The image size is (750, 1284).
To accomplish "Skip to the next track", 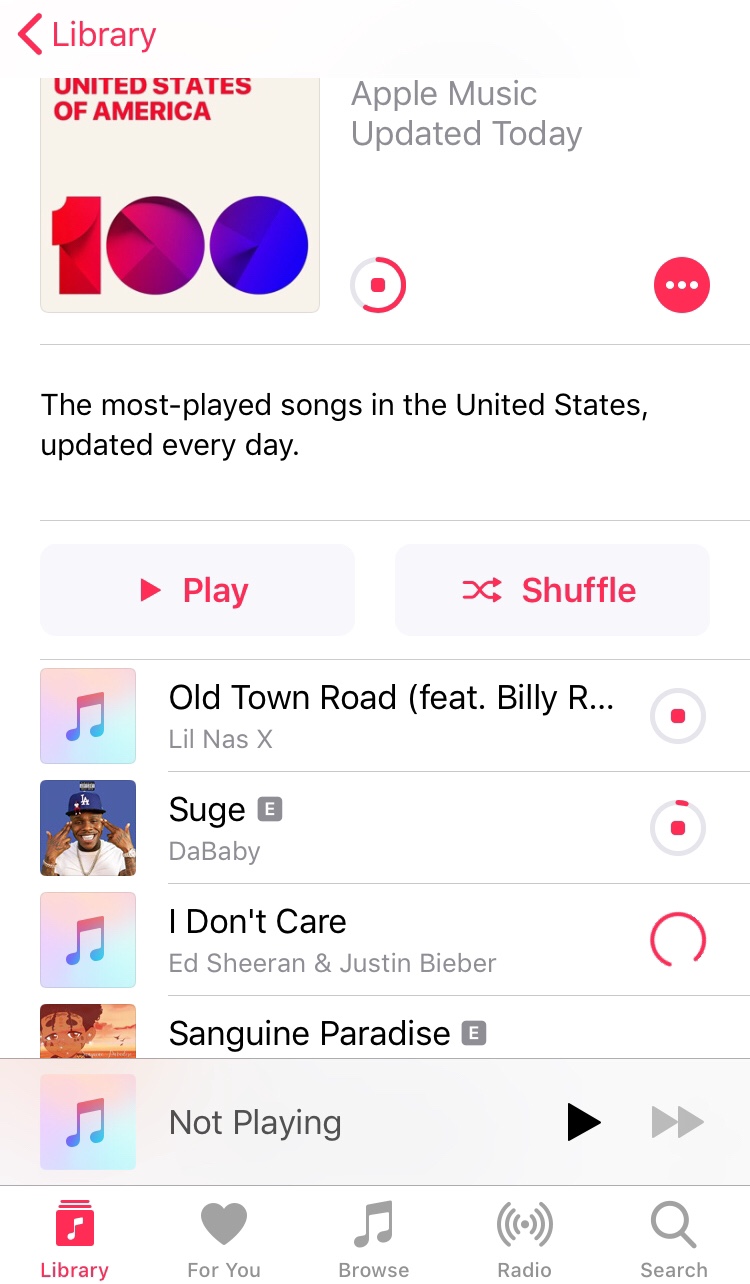I will pyautogui.click(x=677, y=1123).
